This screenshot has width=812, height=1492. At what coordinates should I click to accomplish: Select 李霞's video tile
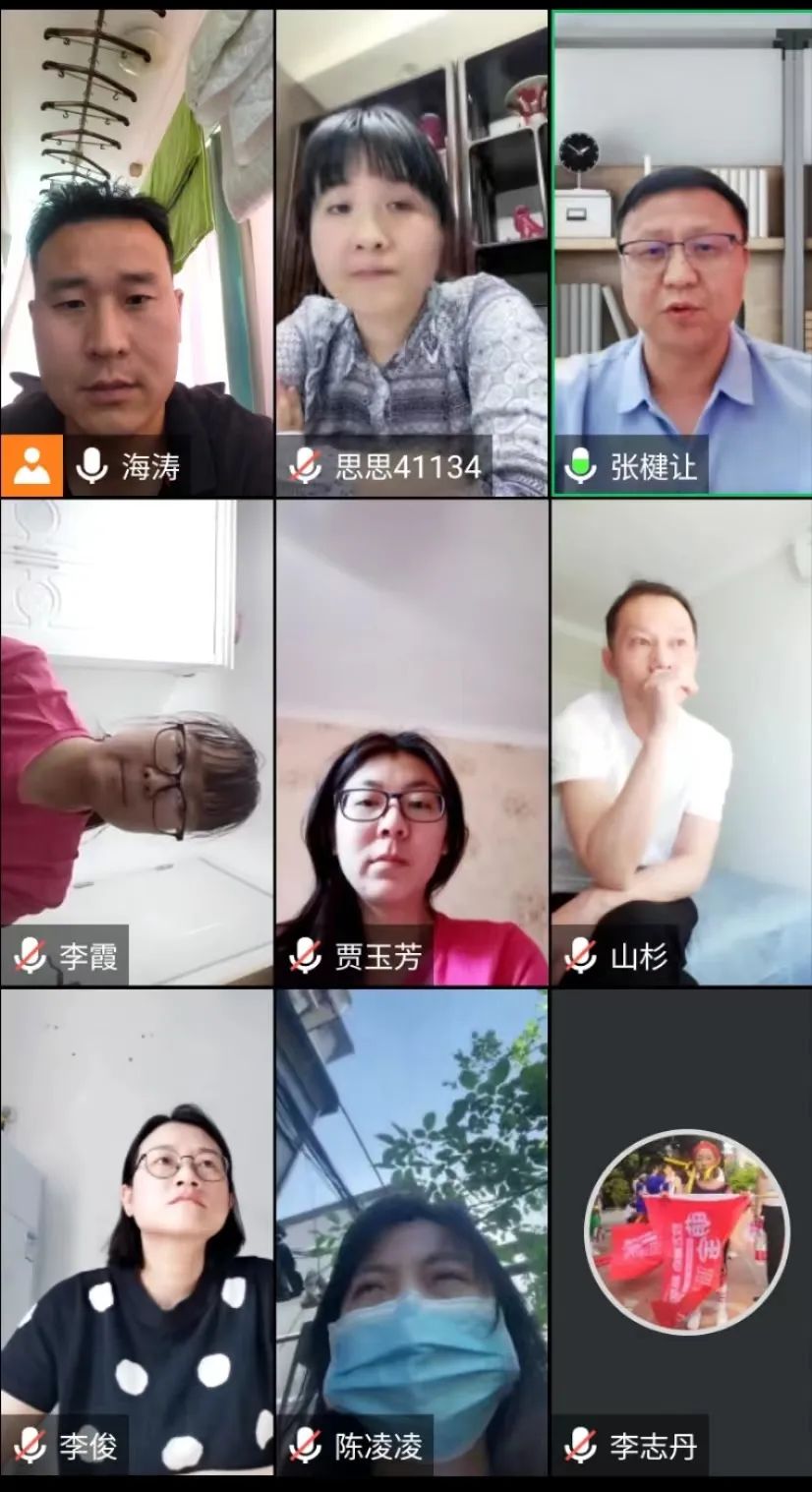[x=137, y=743]
